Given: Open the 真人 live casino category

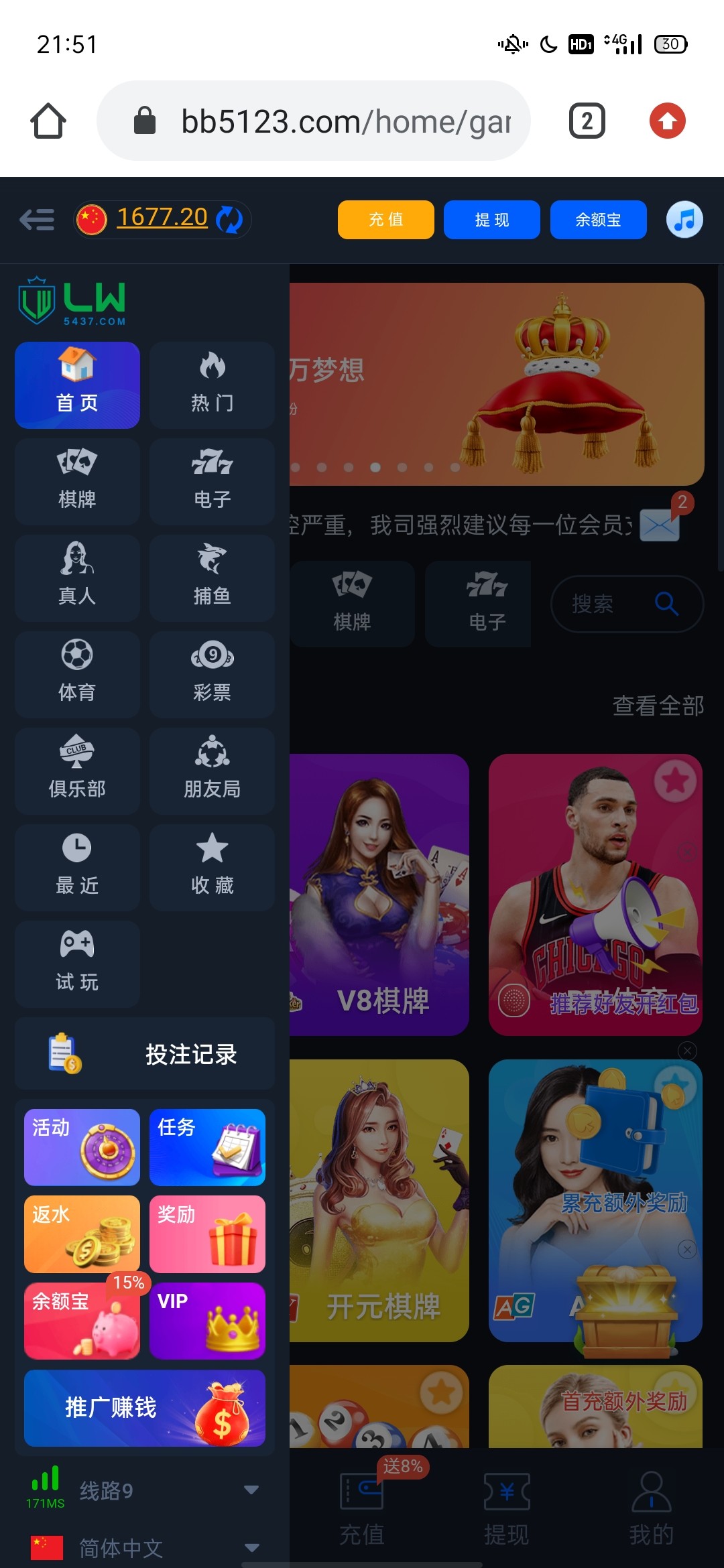Looking at the screenshot, I should pos(77,578).
